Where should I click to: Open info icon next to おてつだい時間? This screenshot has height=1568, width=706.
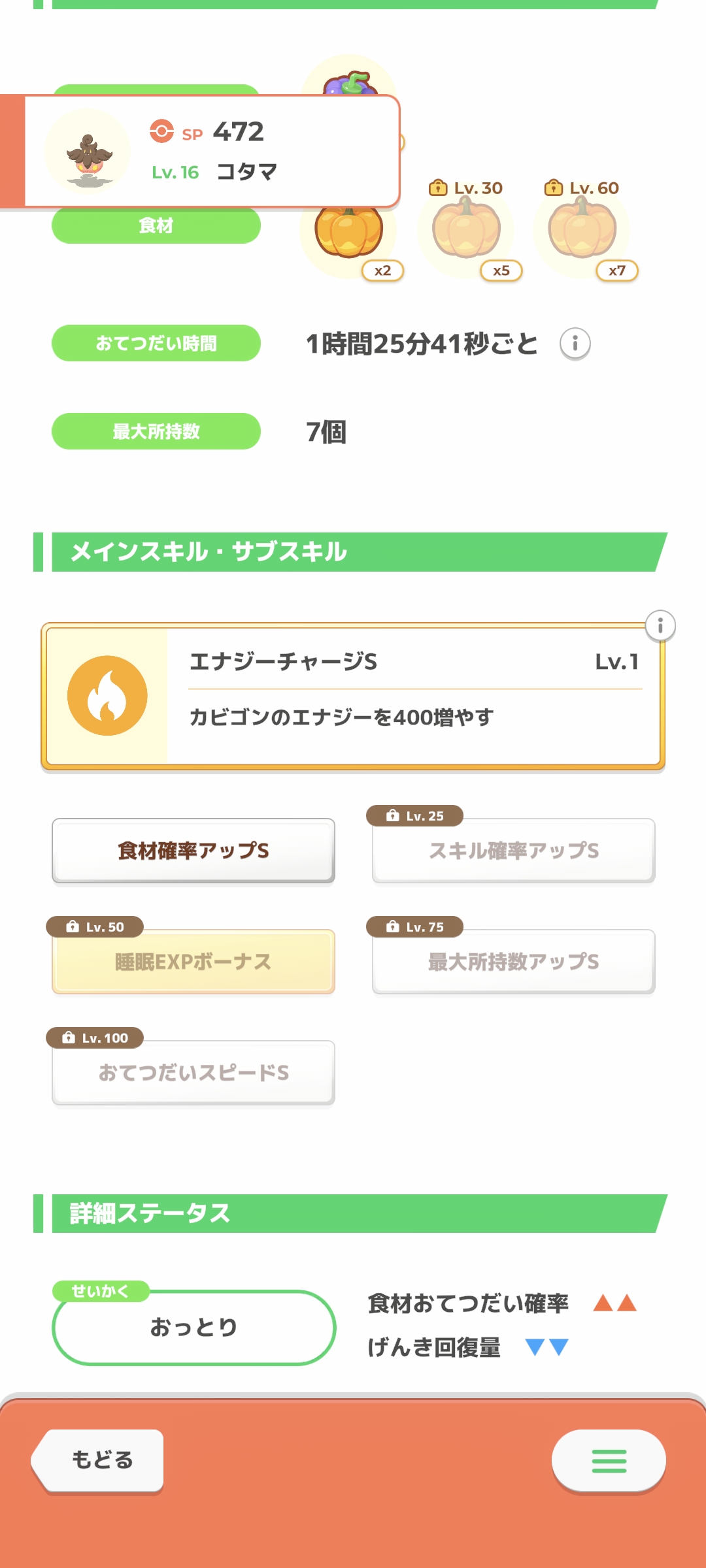tap(575, 344)
